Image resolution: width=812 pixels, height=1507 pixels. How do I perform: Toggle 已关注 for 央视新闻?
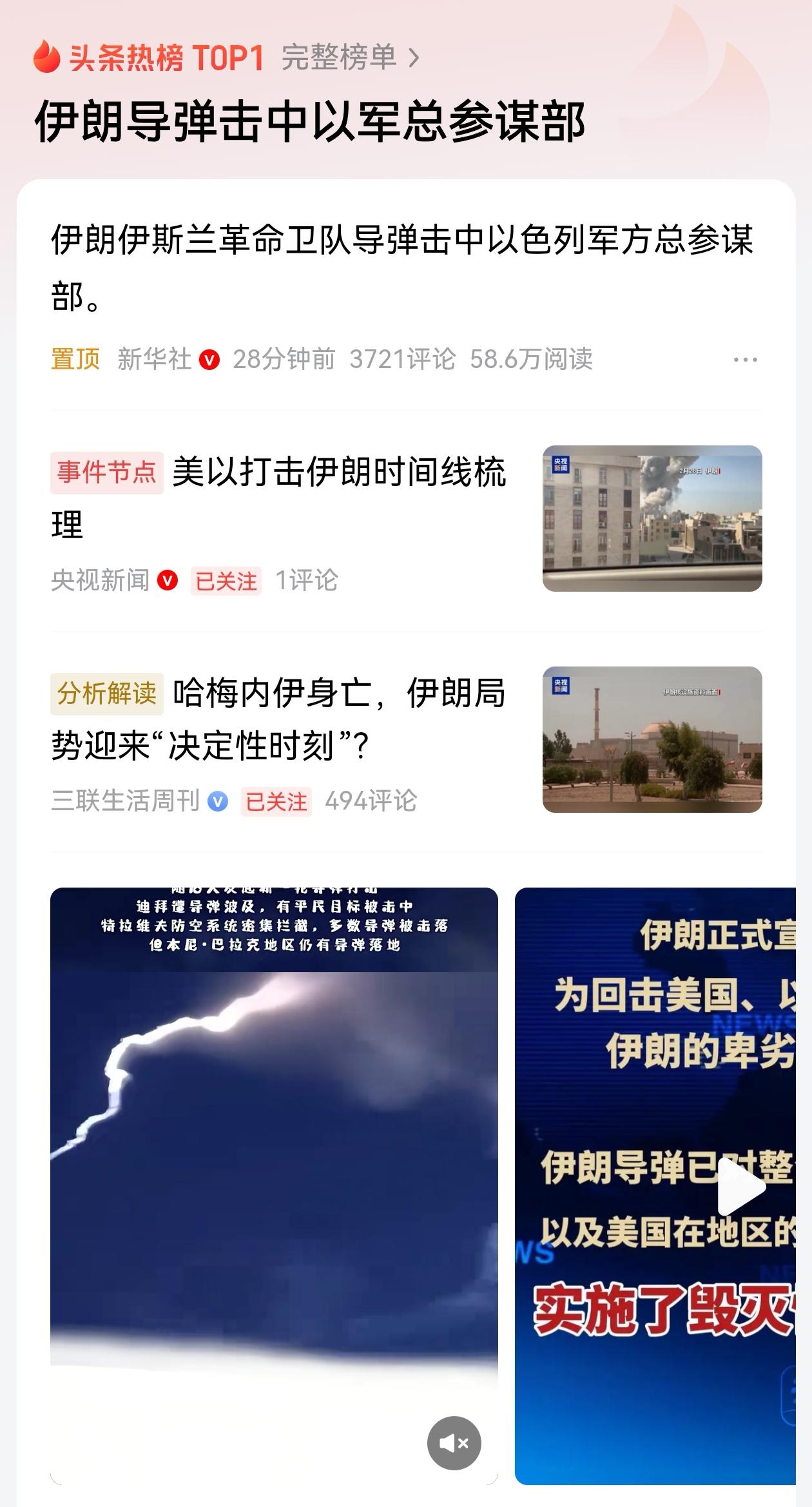tap(225, 581)
